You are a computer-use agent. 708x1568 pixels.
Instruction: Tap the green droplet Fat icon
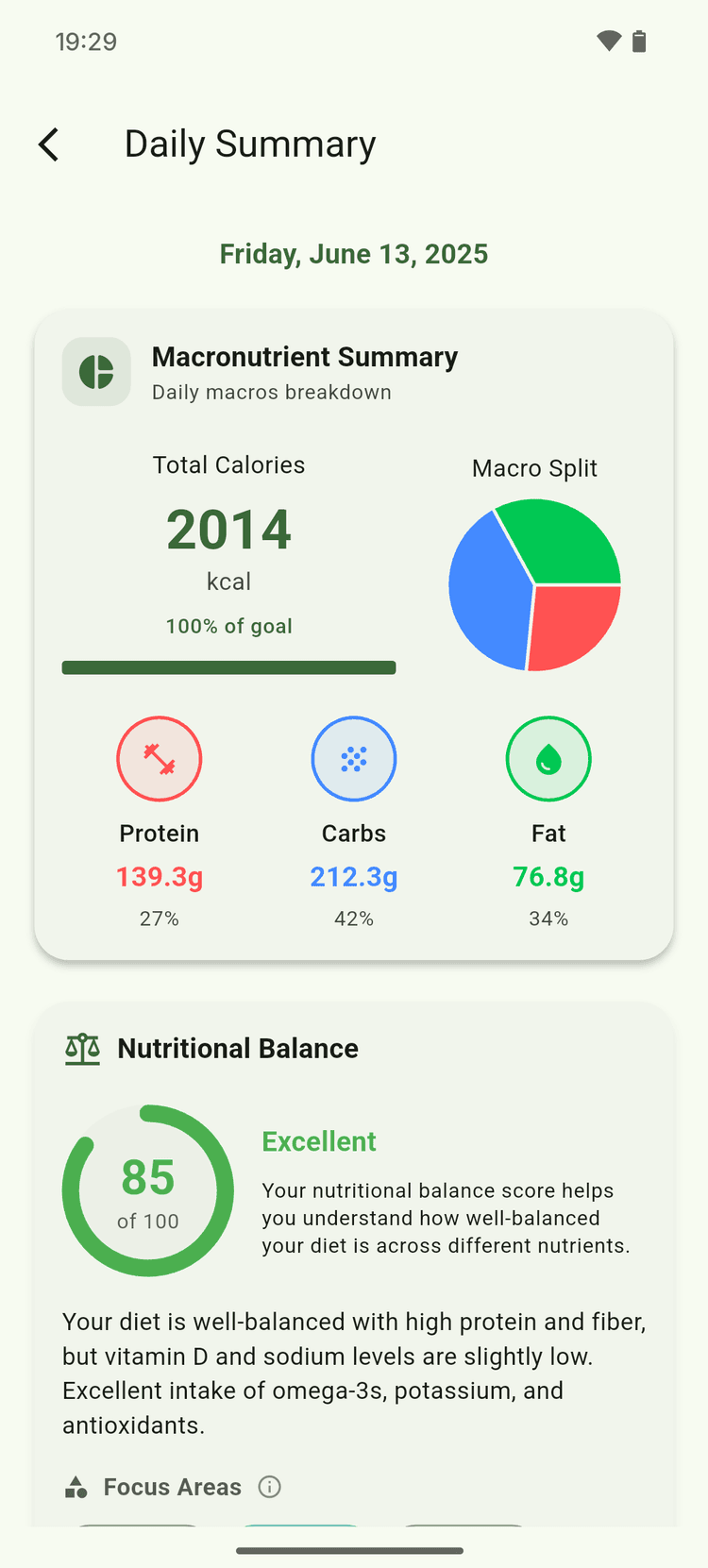coord(548,758)
